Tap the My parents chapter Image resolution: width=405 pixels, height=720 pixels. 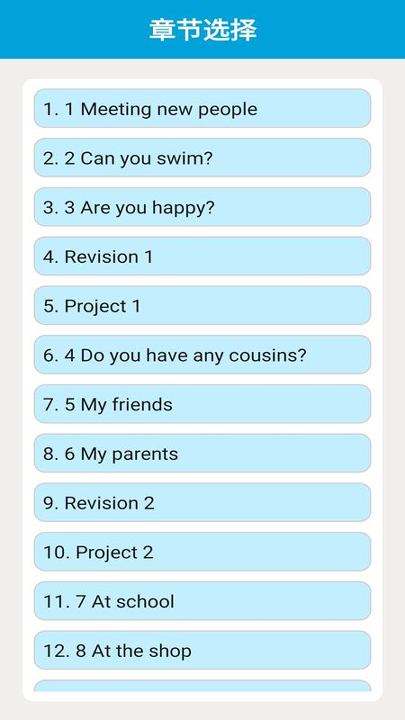tap(202, 453)
